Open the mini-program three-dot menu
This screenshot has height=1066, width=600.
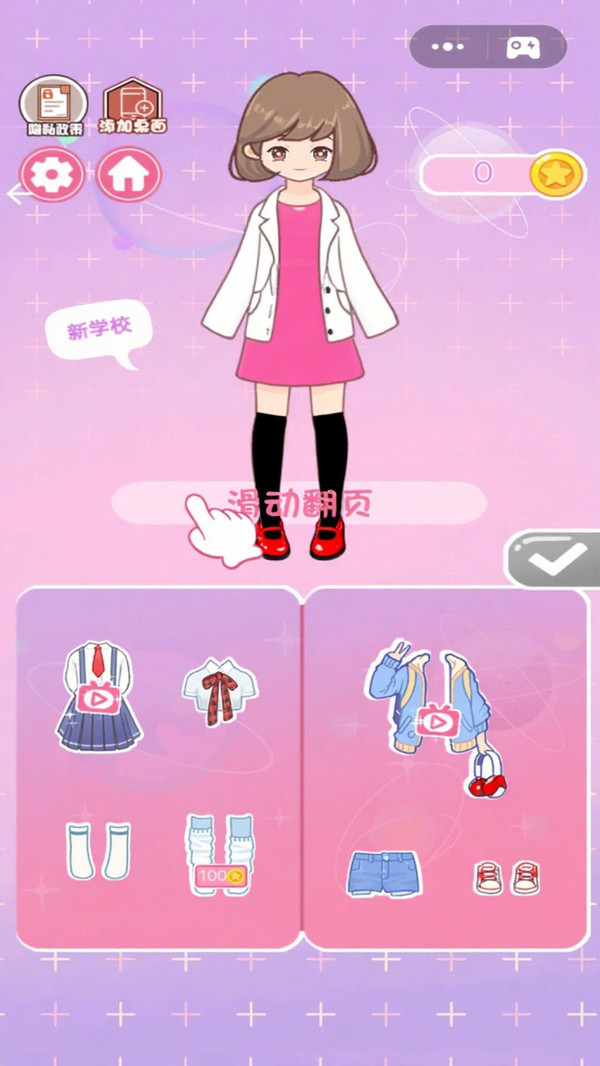point(448,47)
